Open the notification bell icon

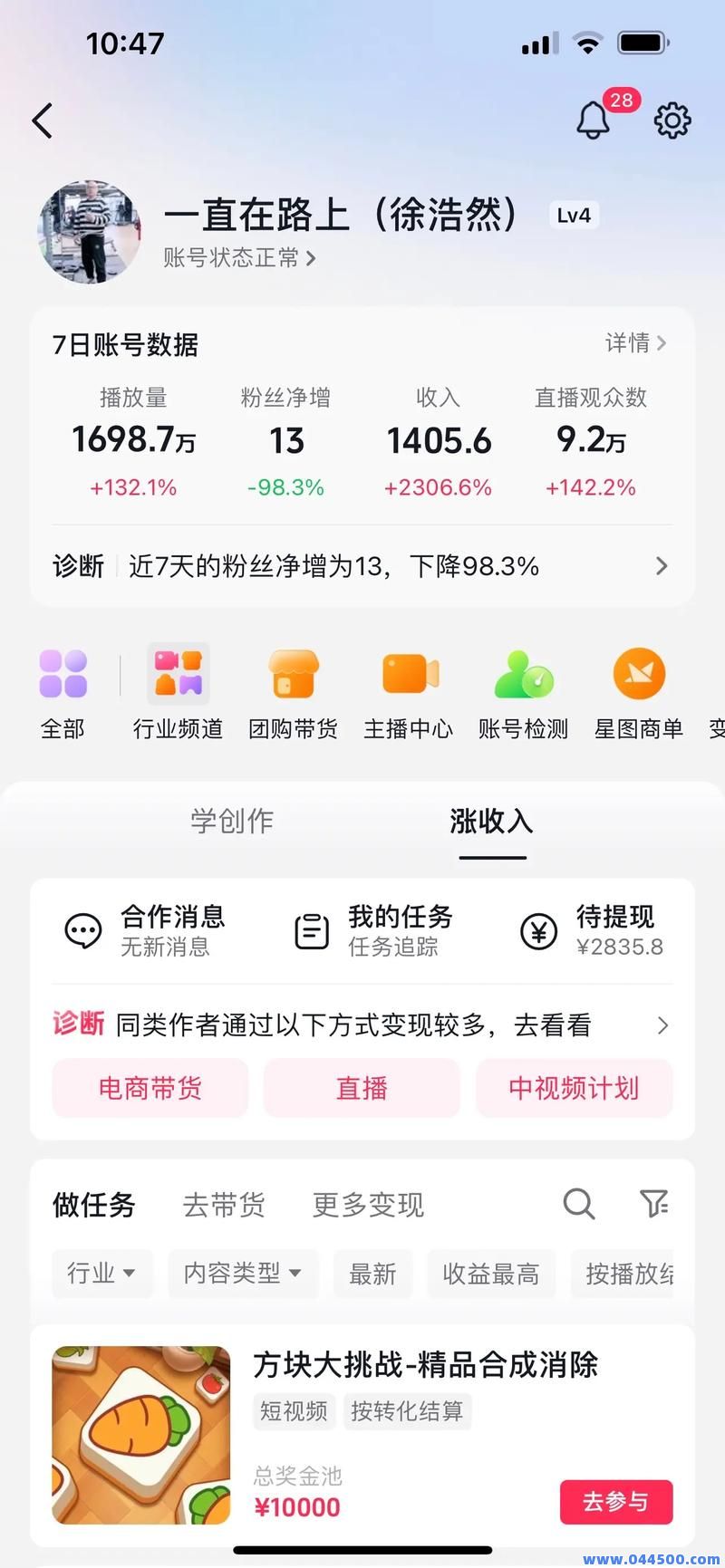[x=594, y=120]
